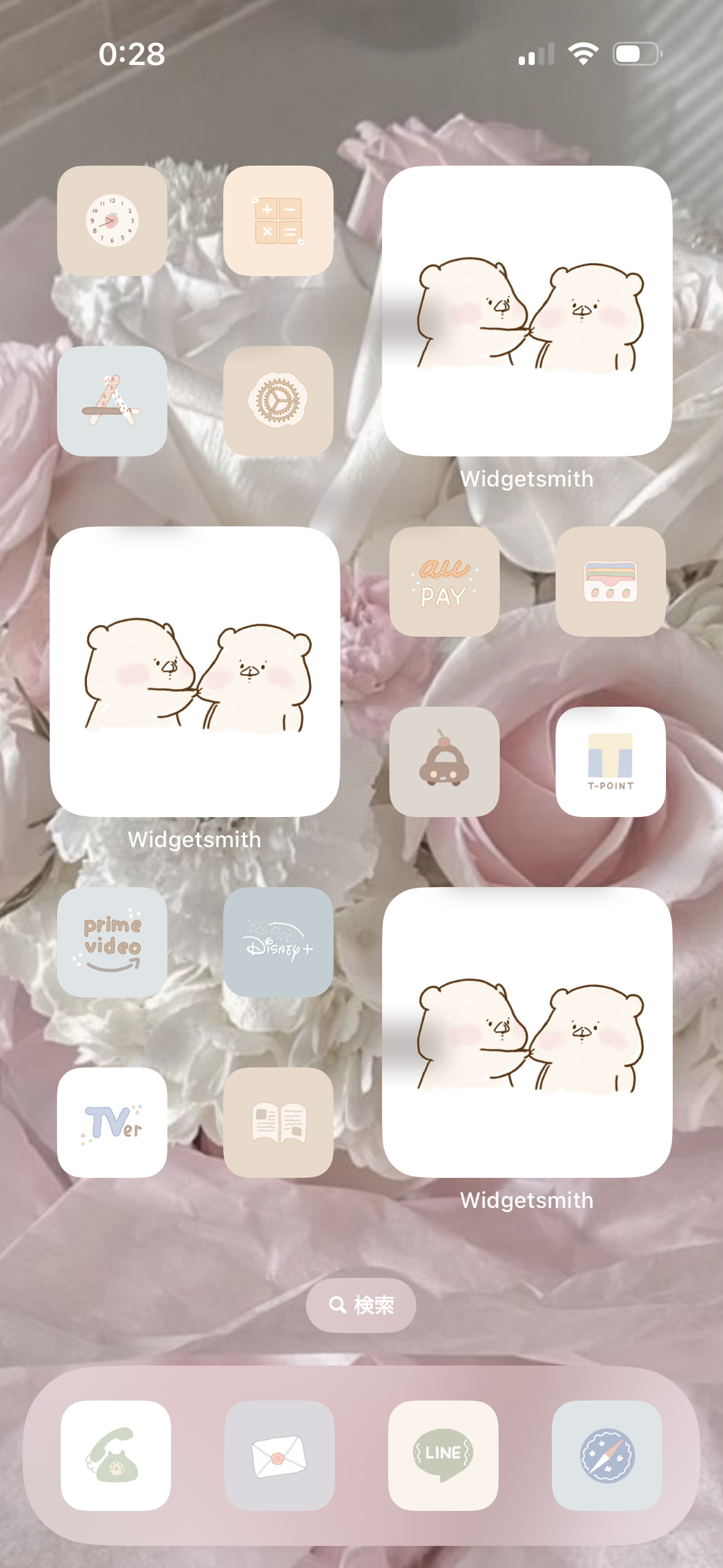The width and height of the screenshot is (723, 1568).
Task: Open the open-book reading app
Action: click(x=278, y=1123)
